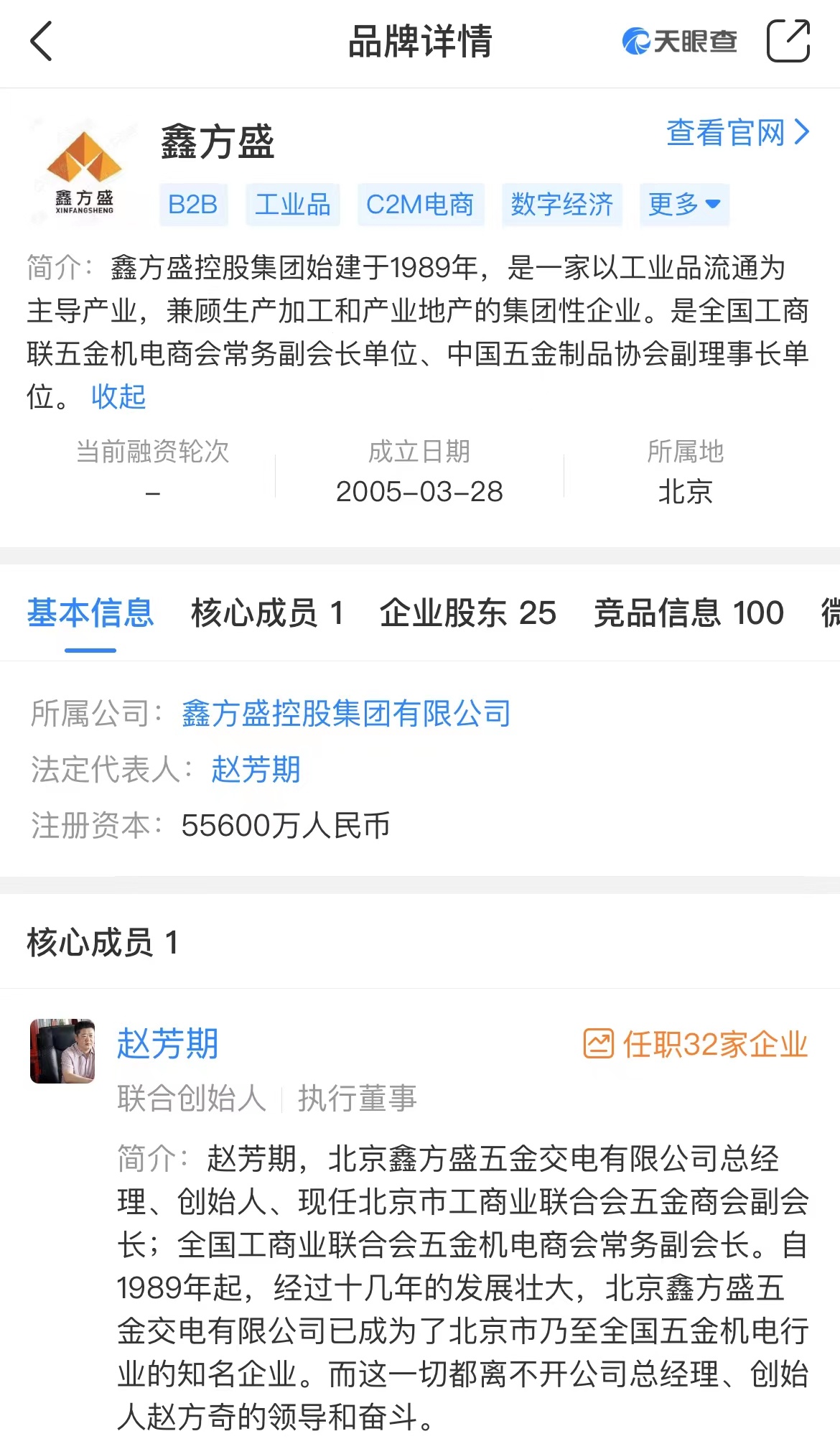Viewport: 840px width, 1449px height.
Task: Select the 数字经济 tag
Action: pyautogui.click(x=561, y=205)
